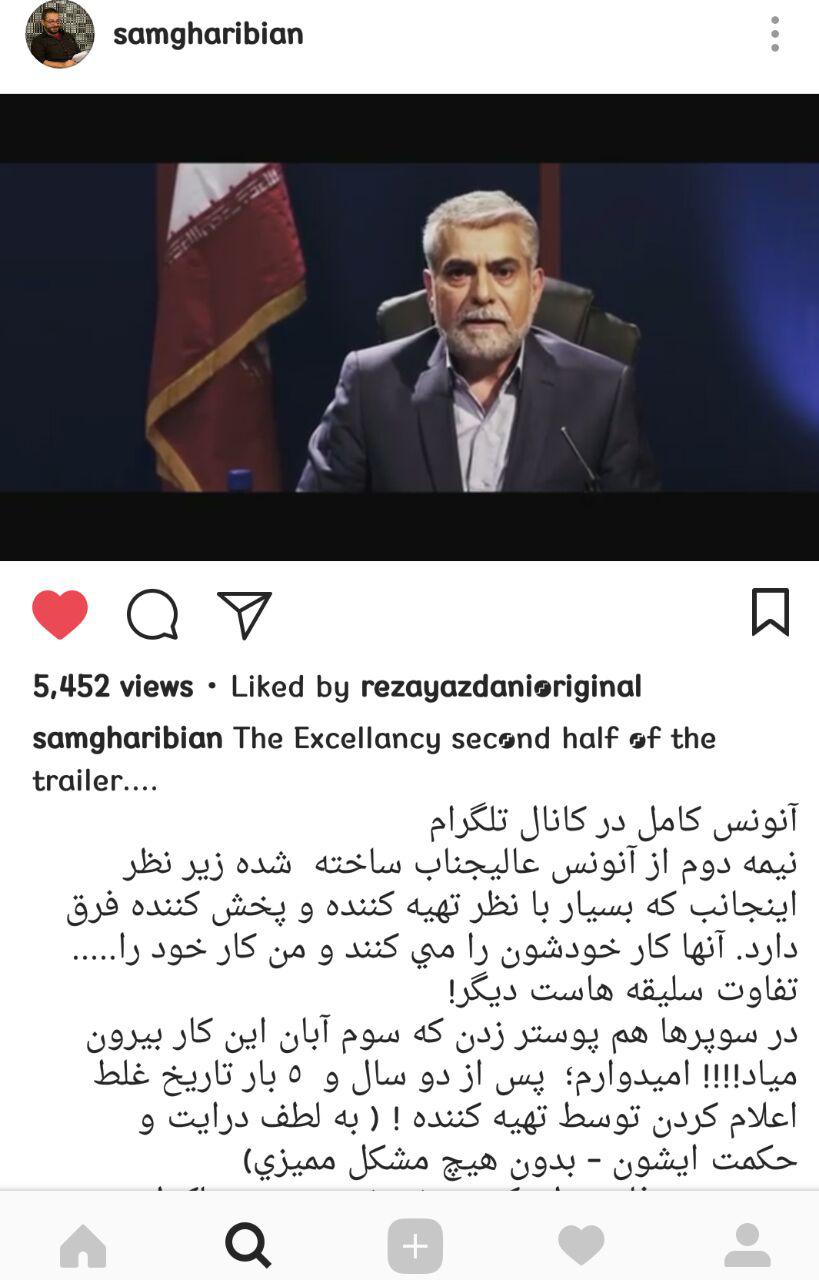The width and height of the screenshot is (819, 1280).
Task: Save the post using the bookmark icon
Action: point(770,611)
